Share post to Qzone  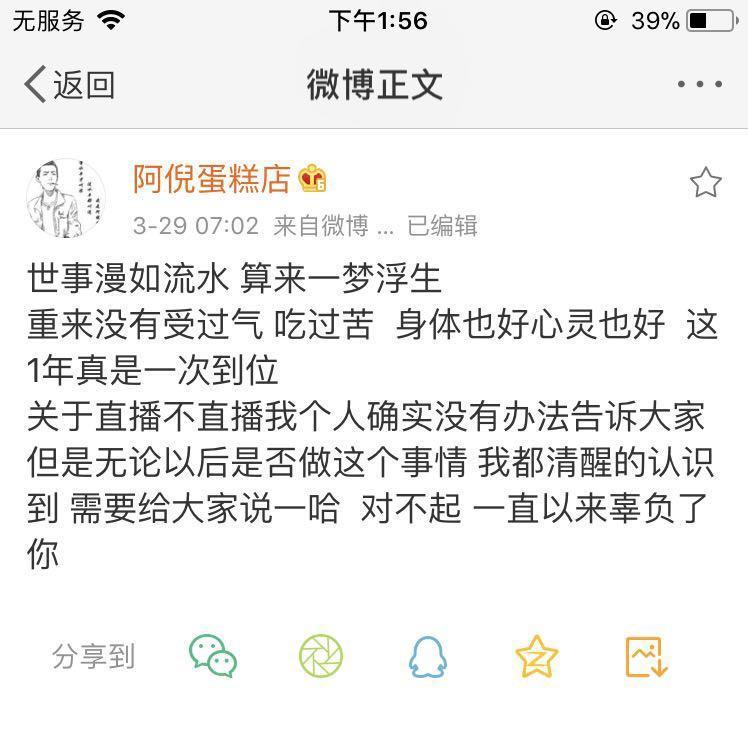click(x=537, y=657)
